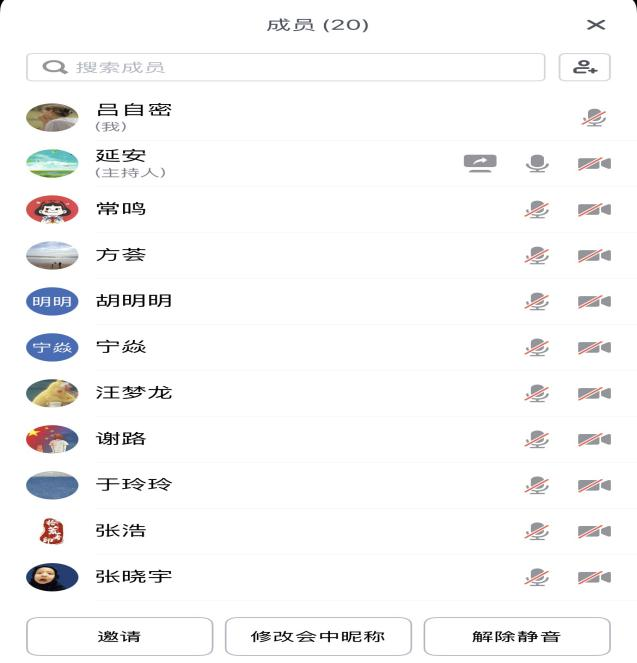
Task: Tap the camera icon beside 张晓宇
Action: coord(594,577)
